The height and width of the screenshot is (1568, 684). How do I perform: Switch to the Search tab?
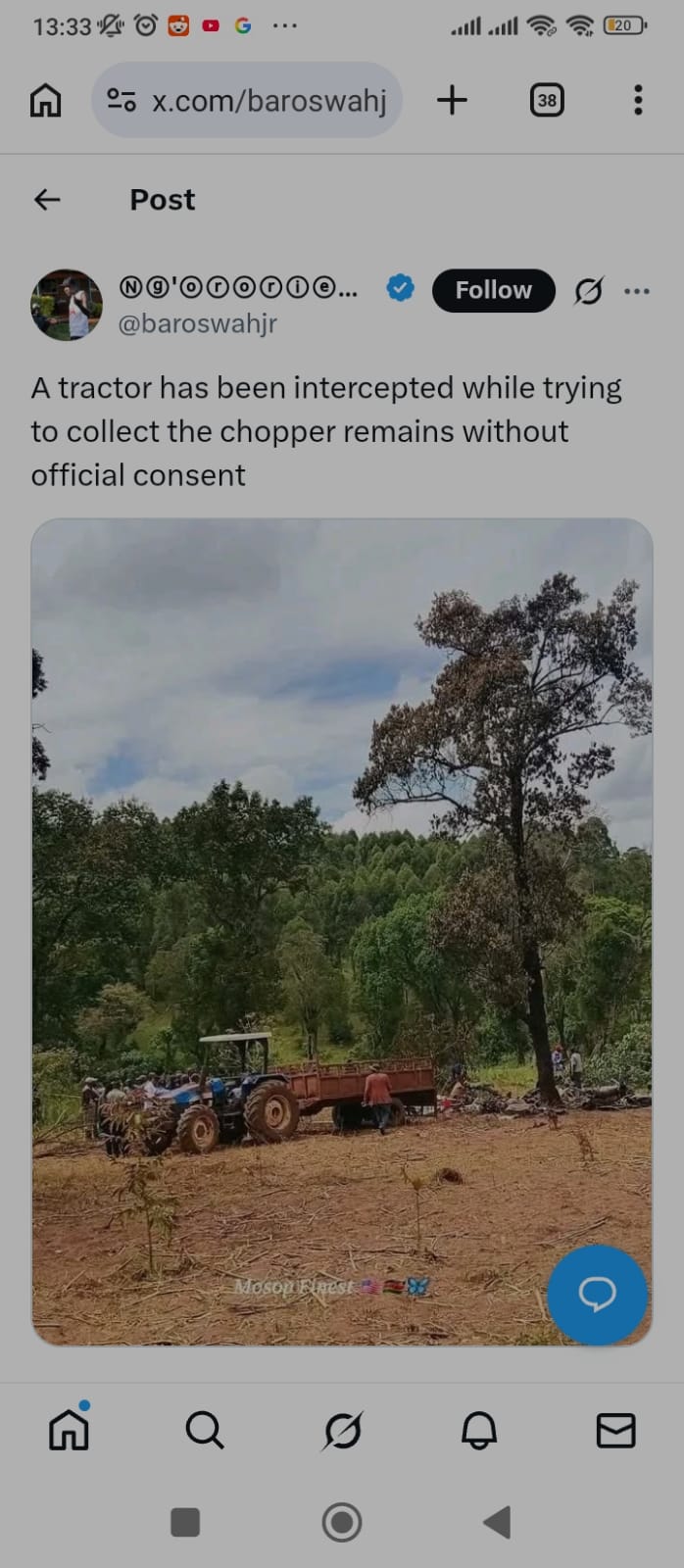[205, 1431]
